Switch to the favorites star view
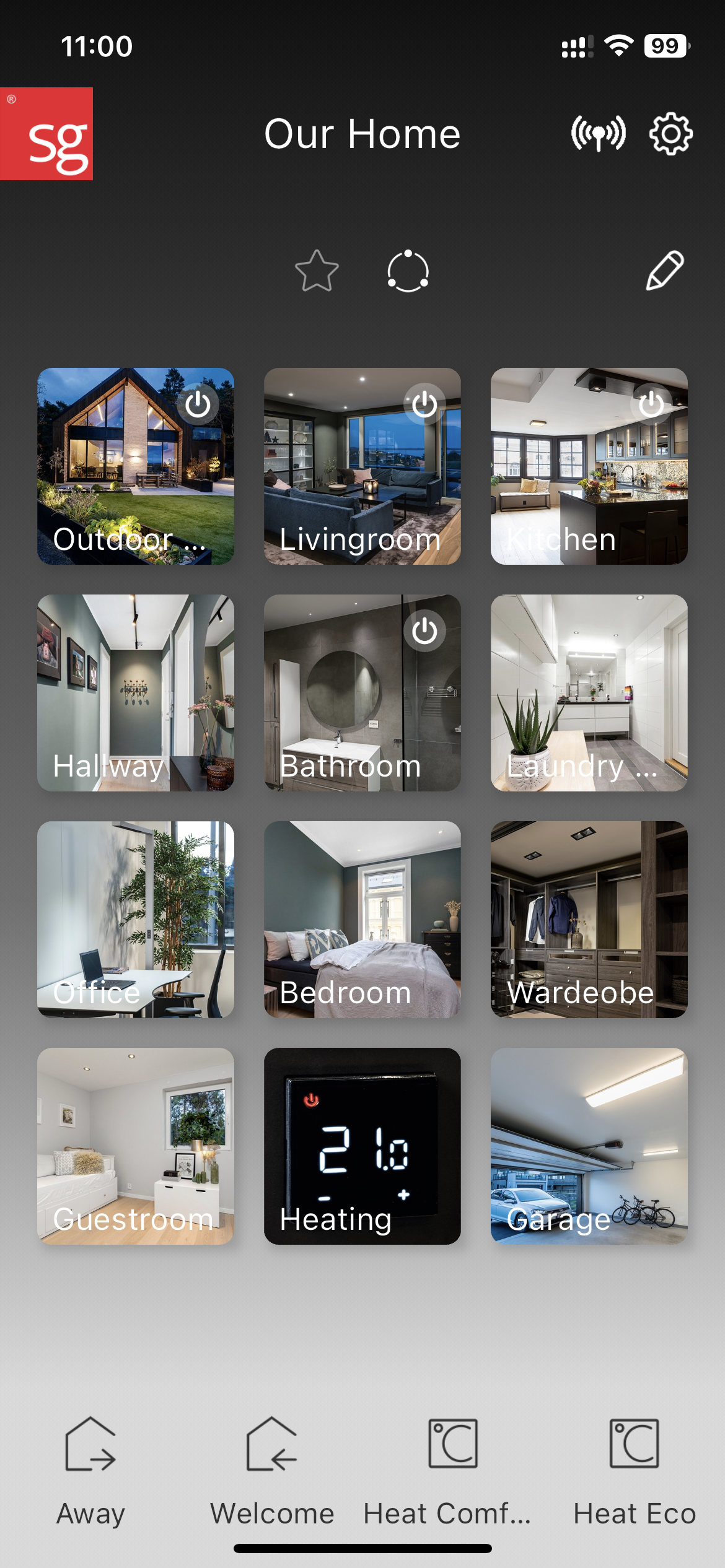Image resolution: width=725 pixels, height=1568 pixels. click(x=317, y=271)
